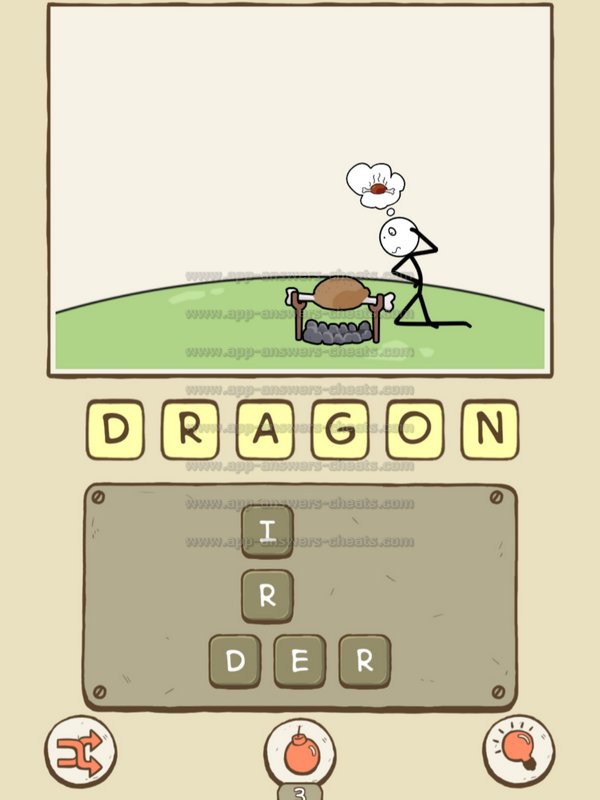Remove the A from the answer row
This screenshot has height=800, width=600.
pyautogui.click(x=264, y=429)
